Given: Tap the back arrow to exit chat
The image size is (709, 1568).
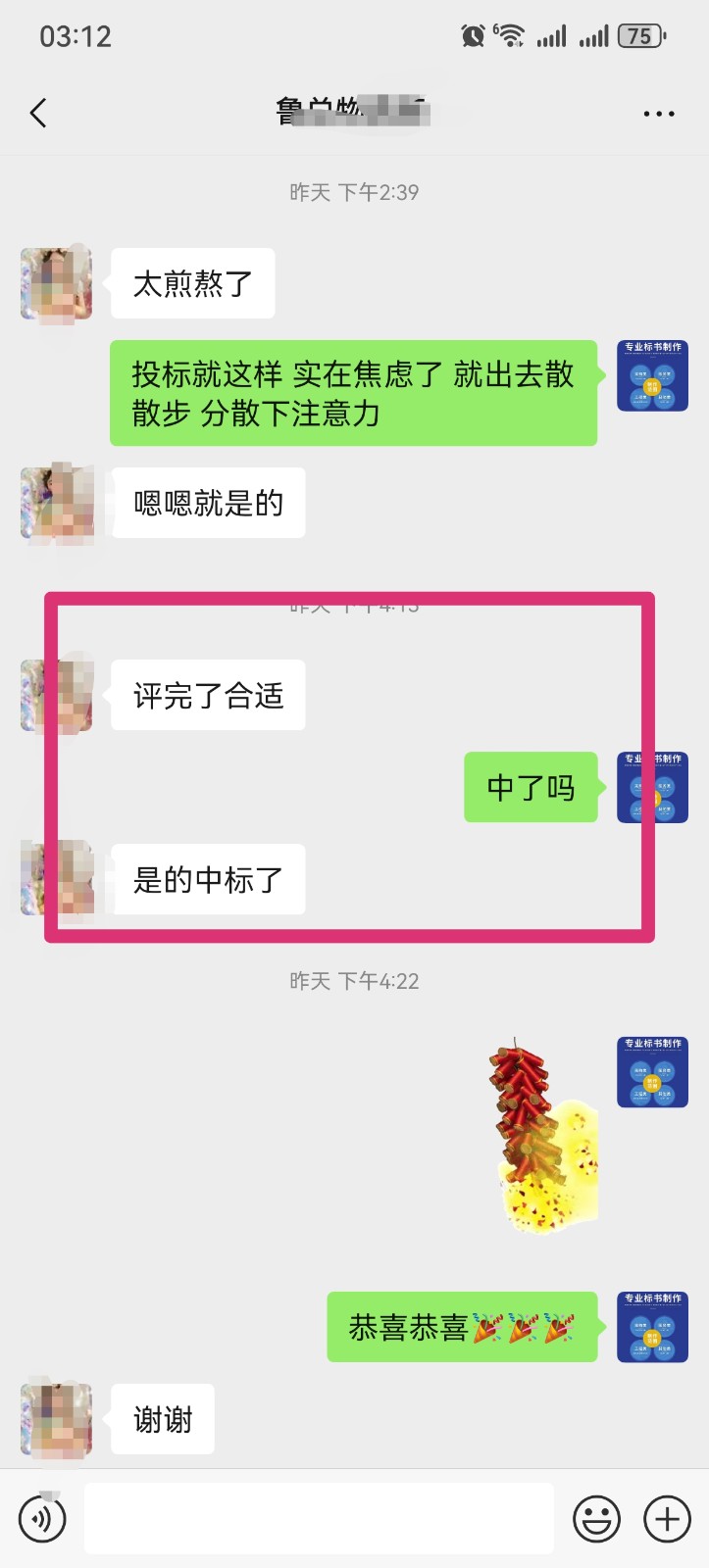Looking at the screenshot, I should click(38, 113).
